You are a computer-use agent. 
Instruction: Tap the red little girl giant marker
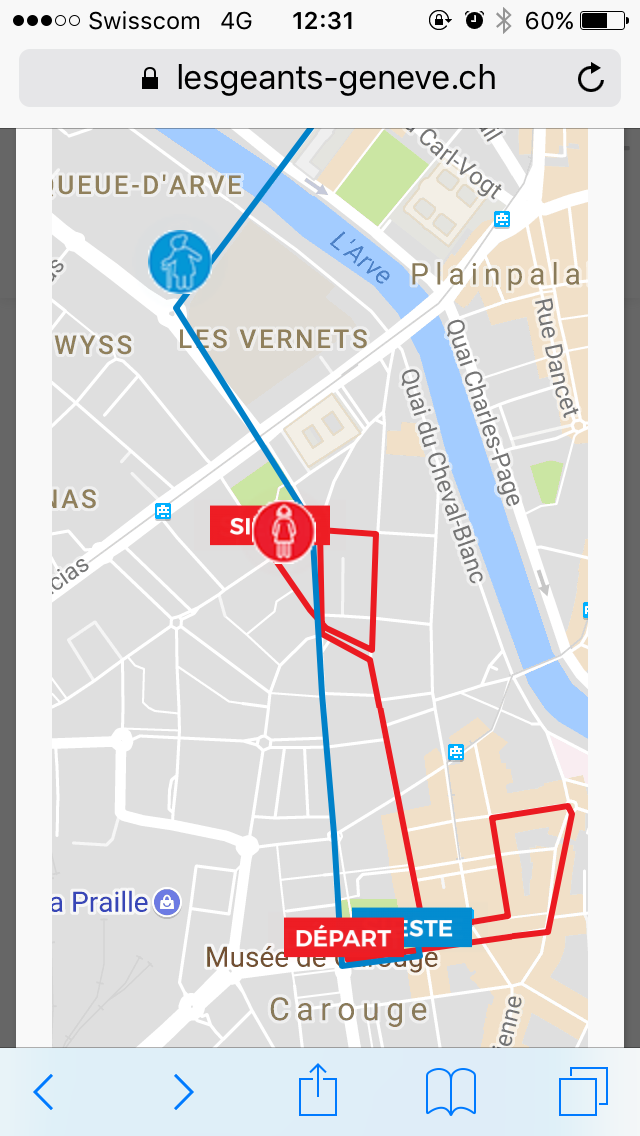point(285,531)
